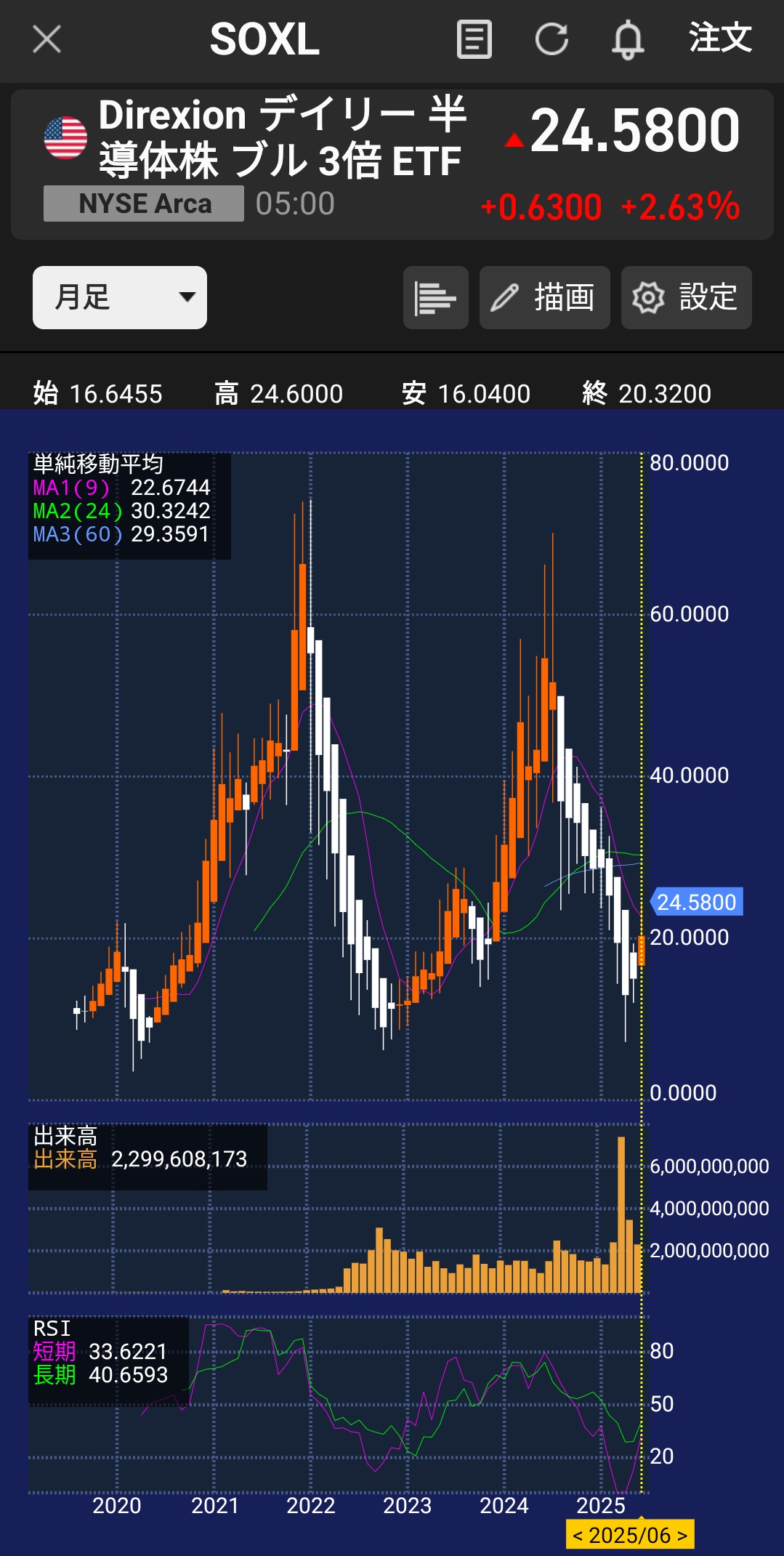Toggle the price-volume histogram icon

click(x=435, y=298)
